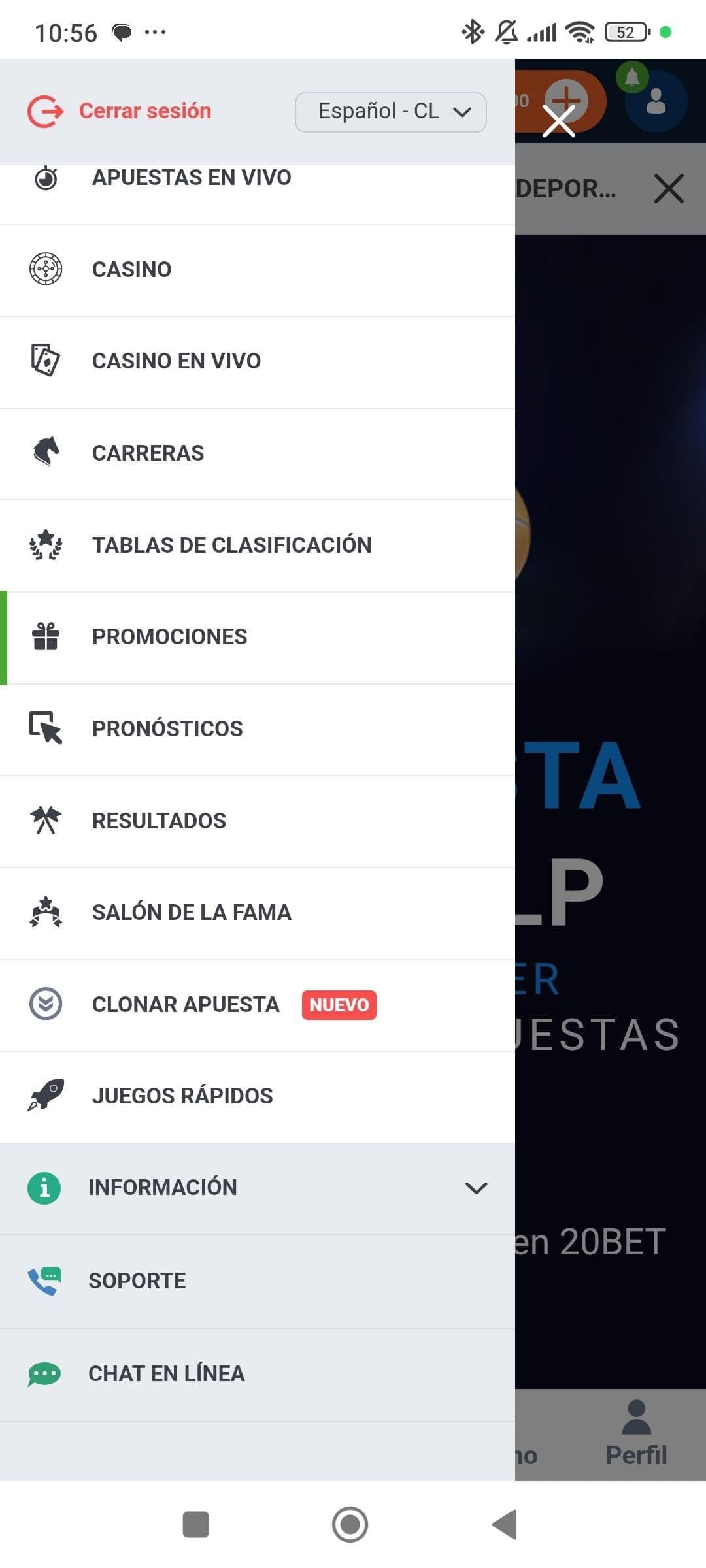Dismiss the banner with the gray X
Viewport: 706px width, 1568px height.
pos(669,189)
